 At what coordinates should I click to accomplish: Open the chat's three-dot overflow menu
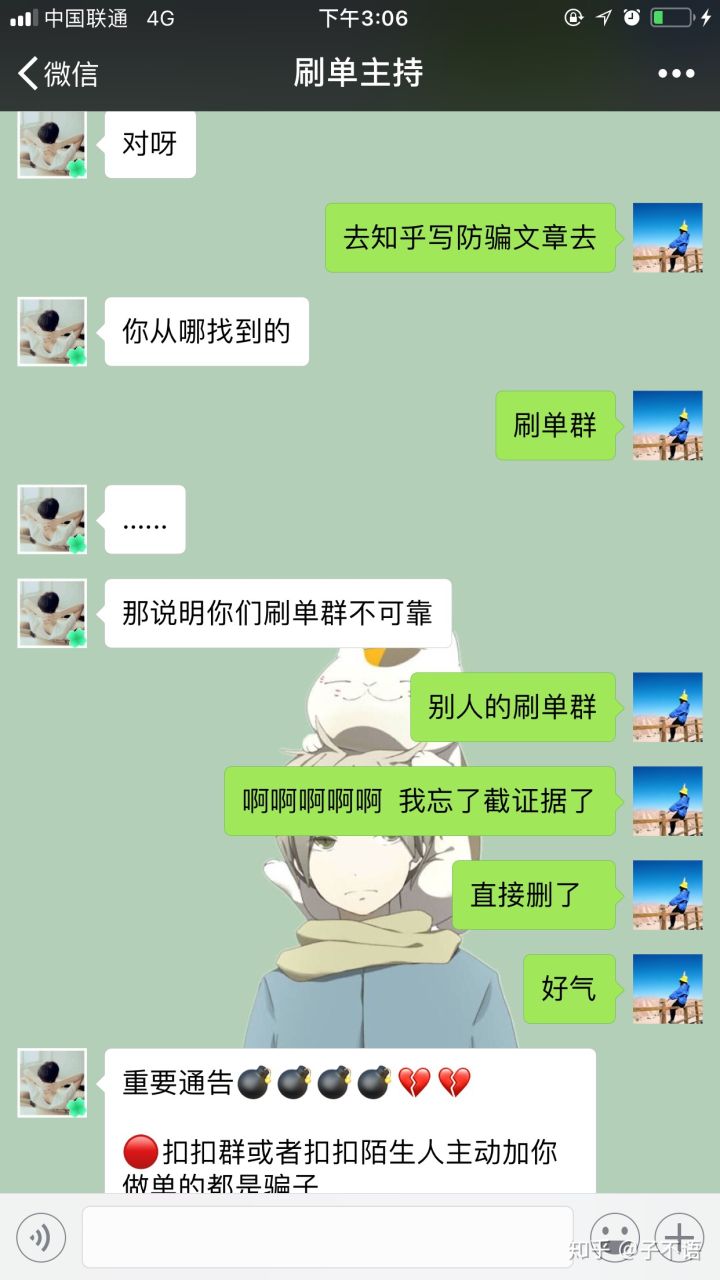pyautogui.click(x=675, y=73)
